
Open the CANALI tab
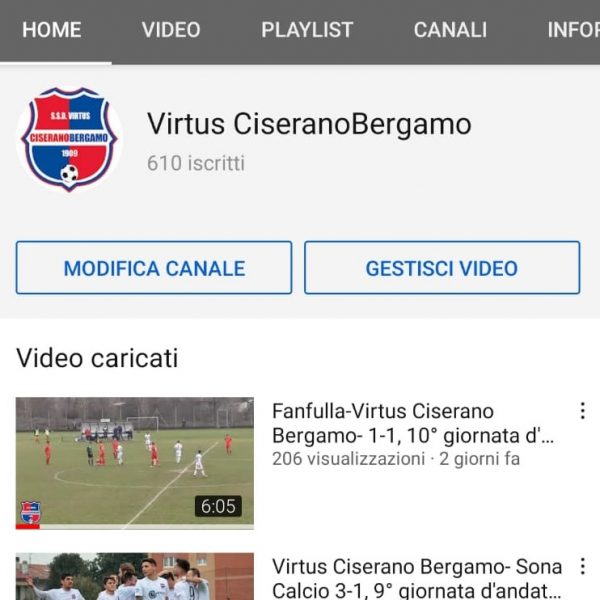tap(450, 30)
